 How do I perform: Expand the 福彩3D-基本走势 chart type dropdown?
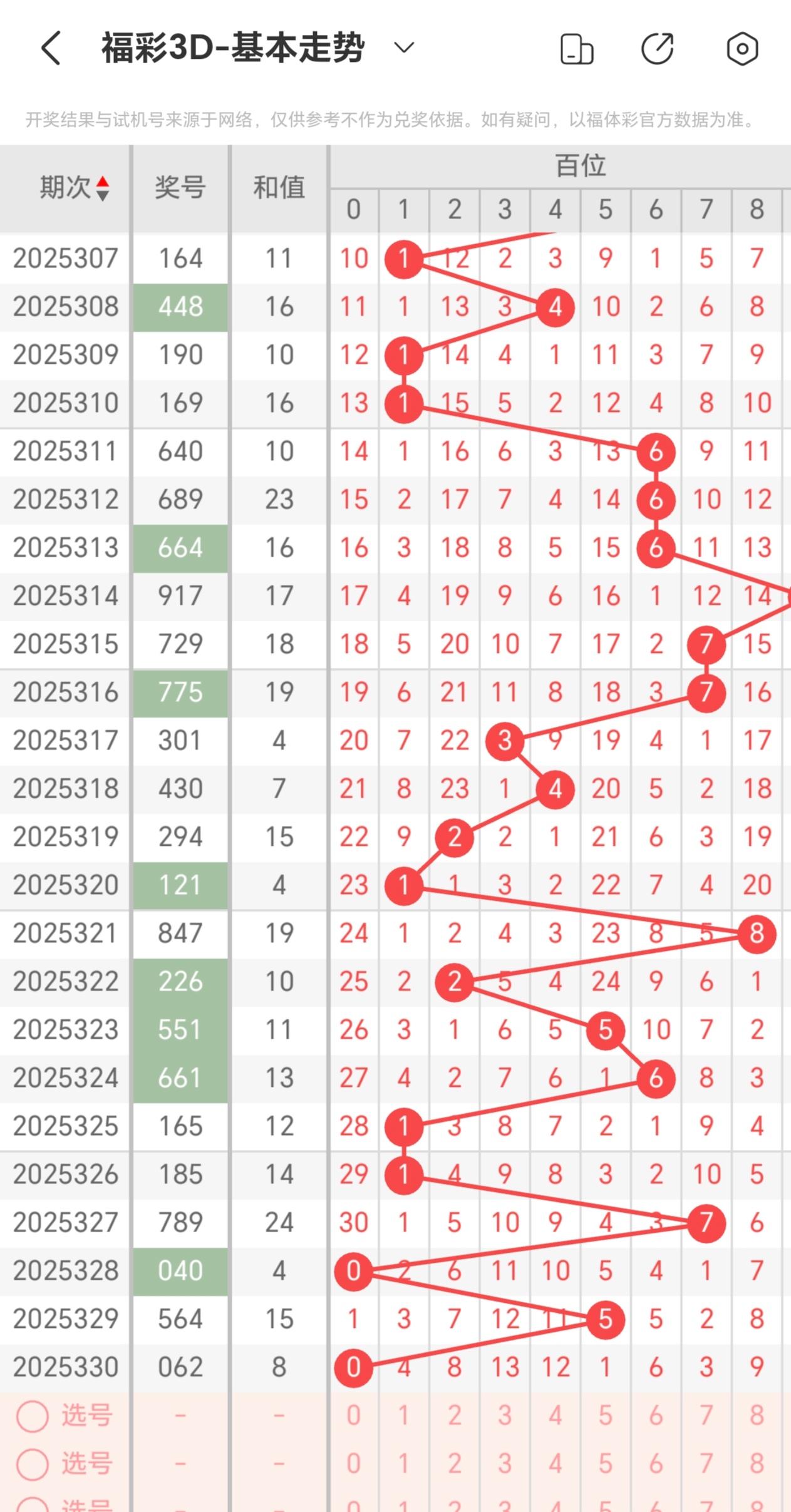(404, 48)
